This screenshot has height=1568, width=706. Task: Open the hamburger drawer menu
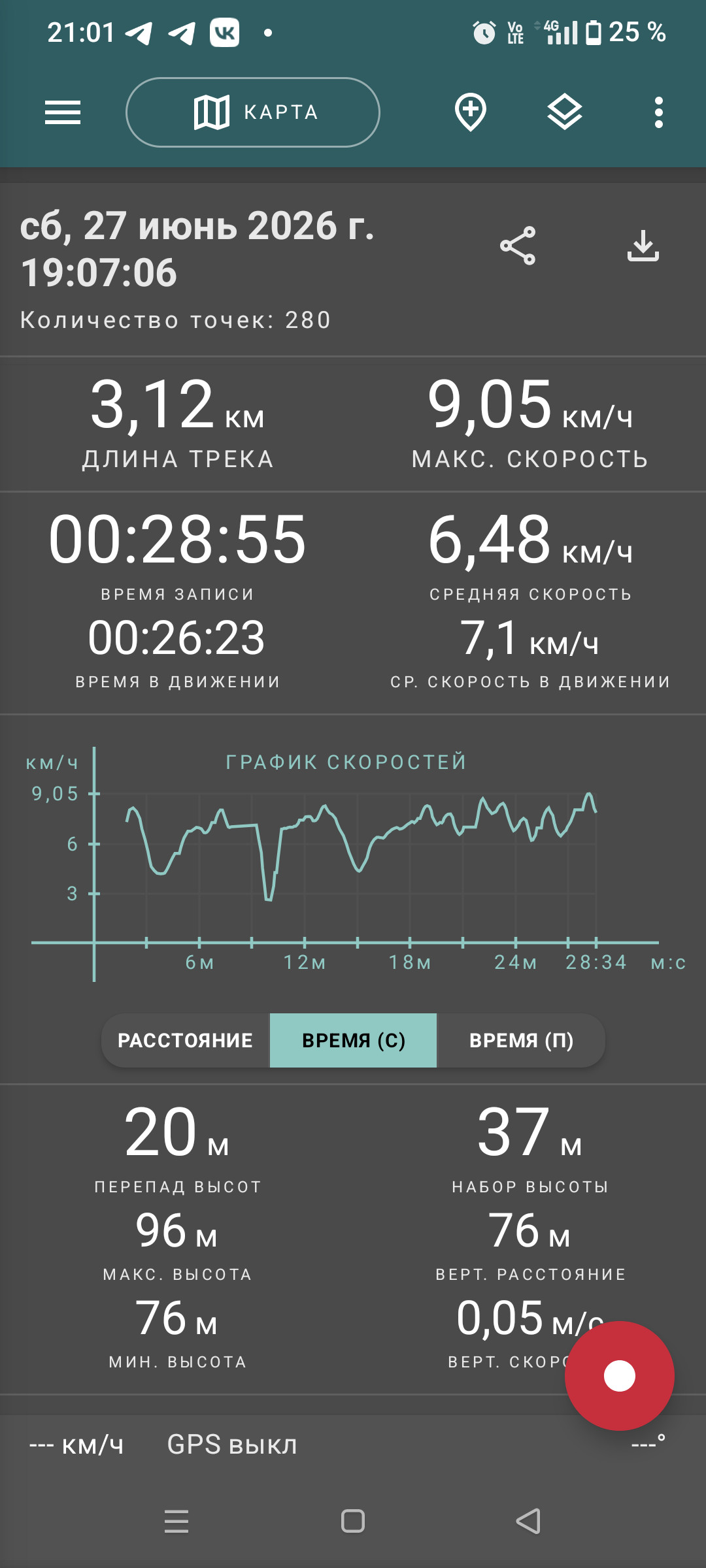pyautogui.click(x=63, y=112)
